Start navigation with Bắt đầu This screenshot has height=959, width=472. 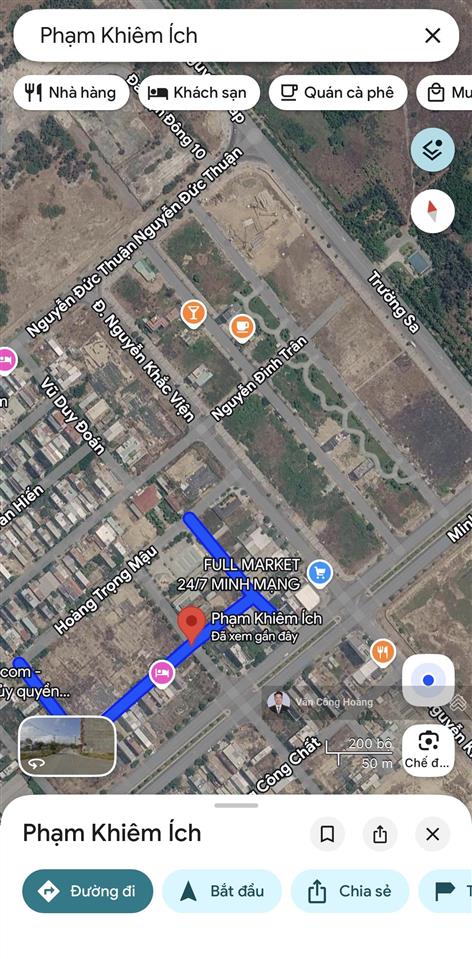pyautogui.click(x=222, y=891)
